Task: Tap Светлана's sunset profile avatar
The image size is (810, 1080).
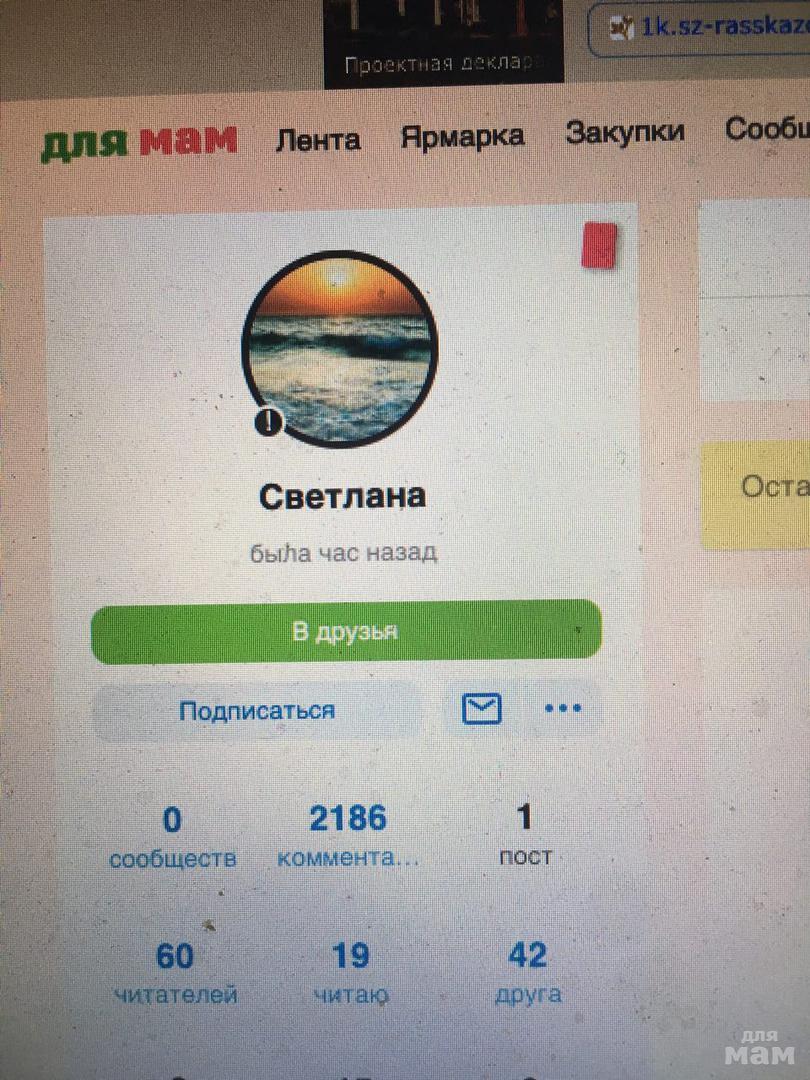Action: (340, 346)
